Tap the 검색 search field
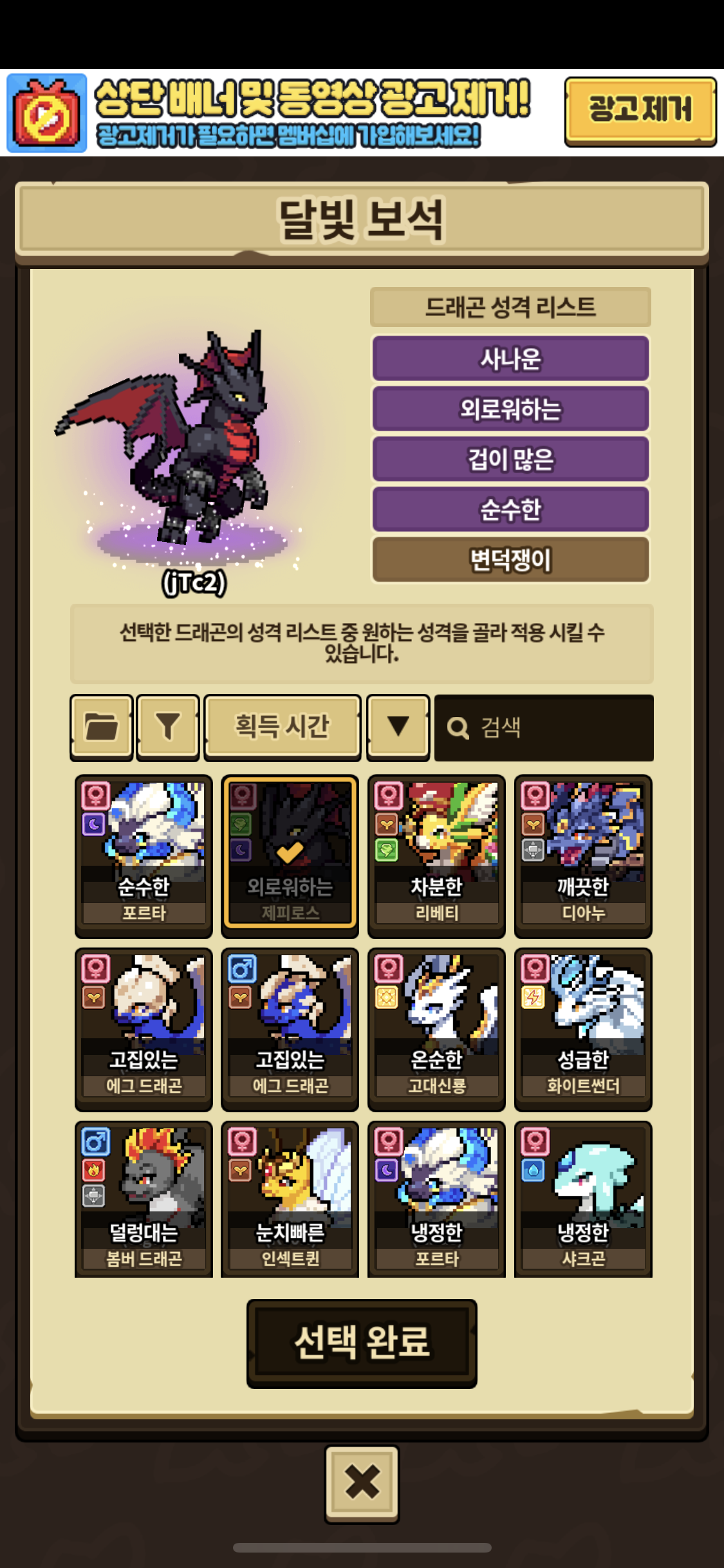This screenshot has width=724, height=1568. click(544, 727)
